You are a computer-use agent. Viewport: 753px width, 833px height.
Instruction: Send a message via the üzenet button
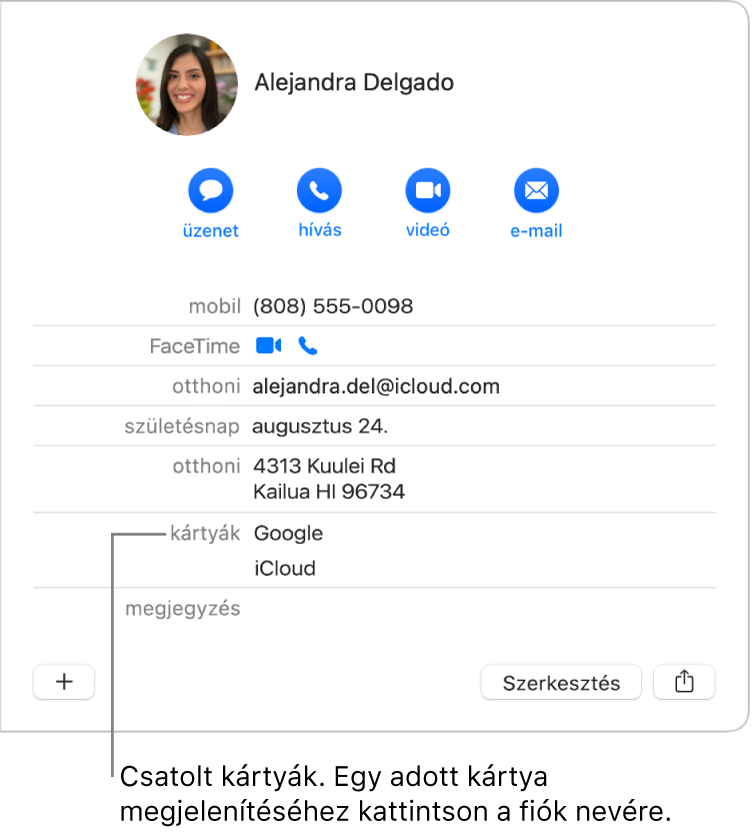(x=210, y=190)
